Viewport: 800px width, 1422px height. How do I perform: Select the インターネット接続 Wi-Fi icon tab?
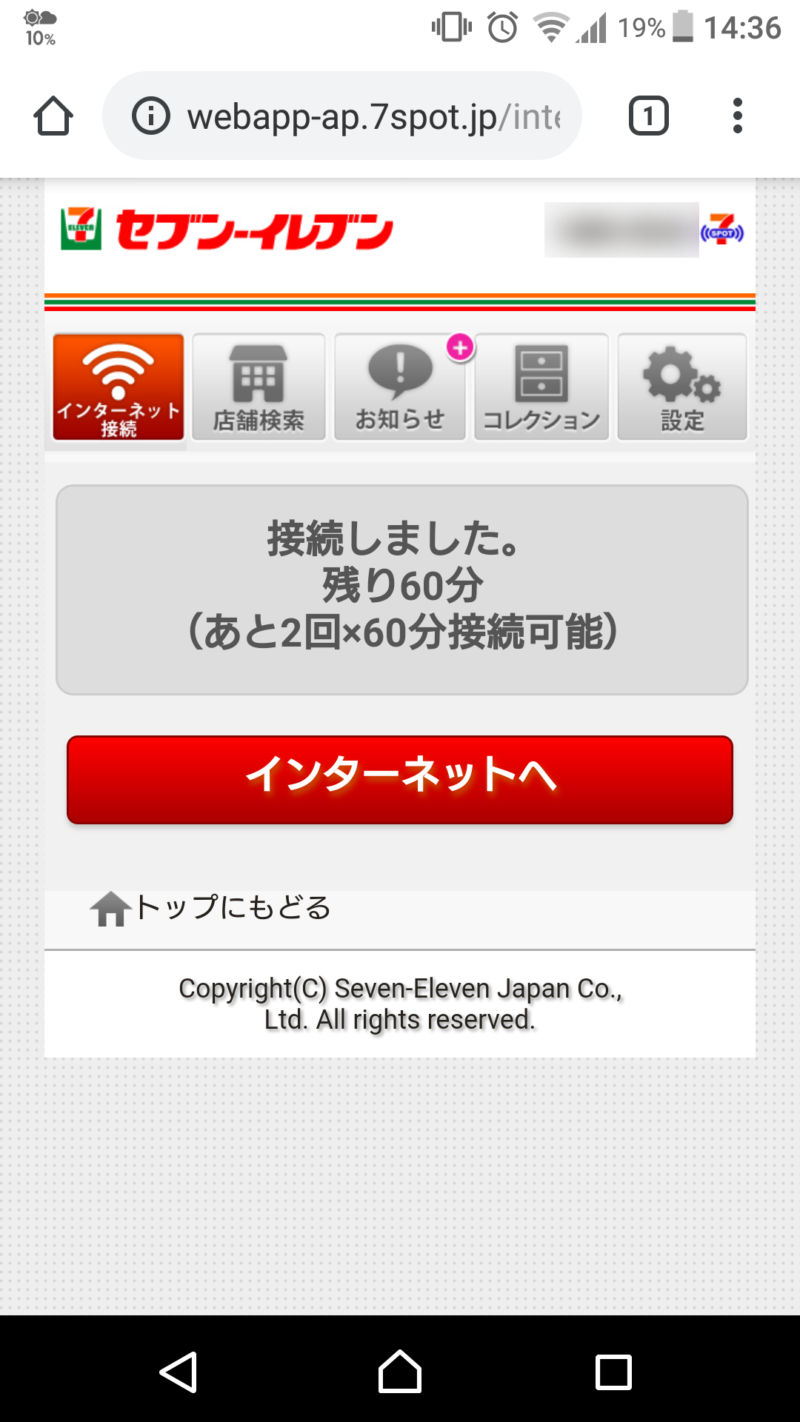(x=117, y=387)
